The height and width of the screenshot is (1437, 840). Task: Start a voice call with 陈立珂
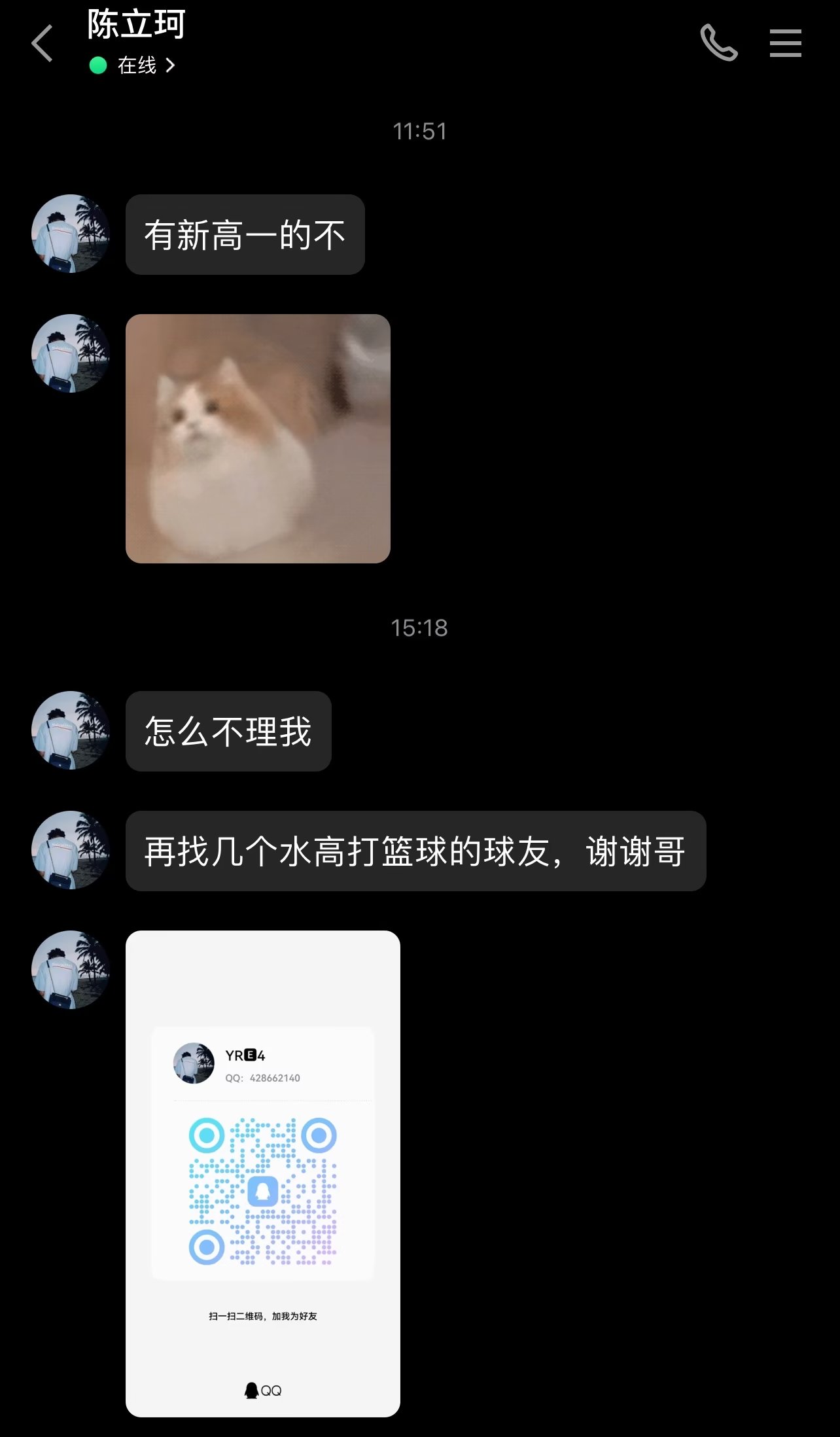(718, 43)
